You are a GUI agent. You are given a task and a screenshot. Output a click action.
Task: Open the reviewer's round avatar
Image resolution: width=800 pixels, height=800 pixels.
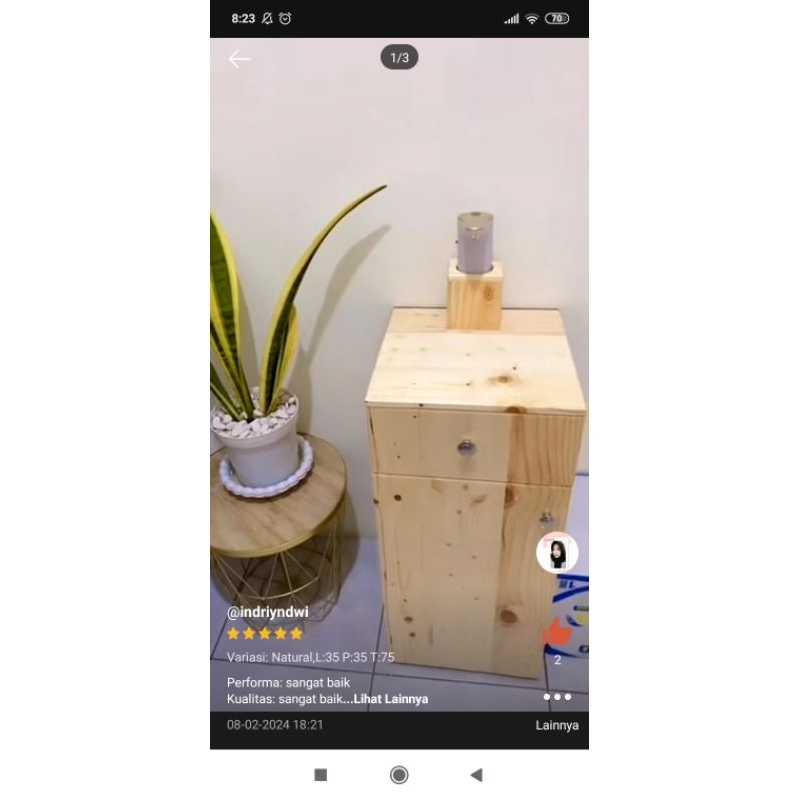tap(557, 553)
